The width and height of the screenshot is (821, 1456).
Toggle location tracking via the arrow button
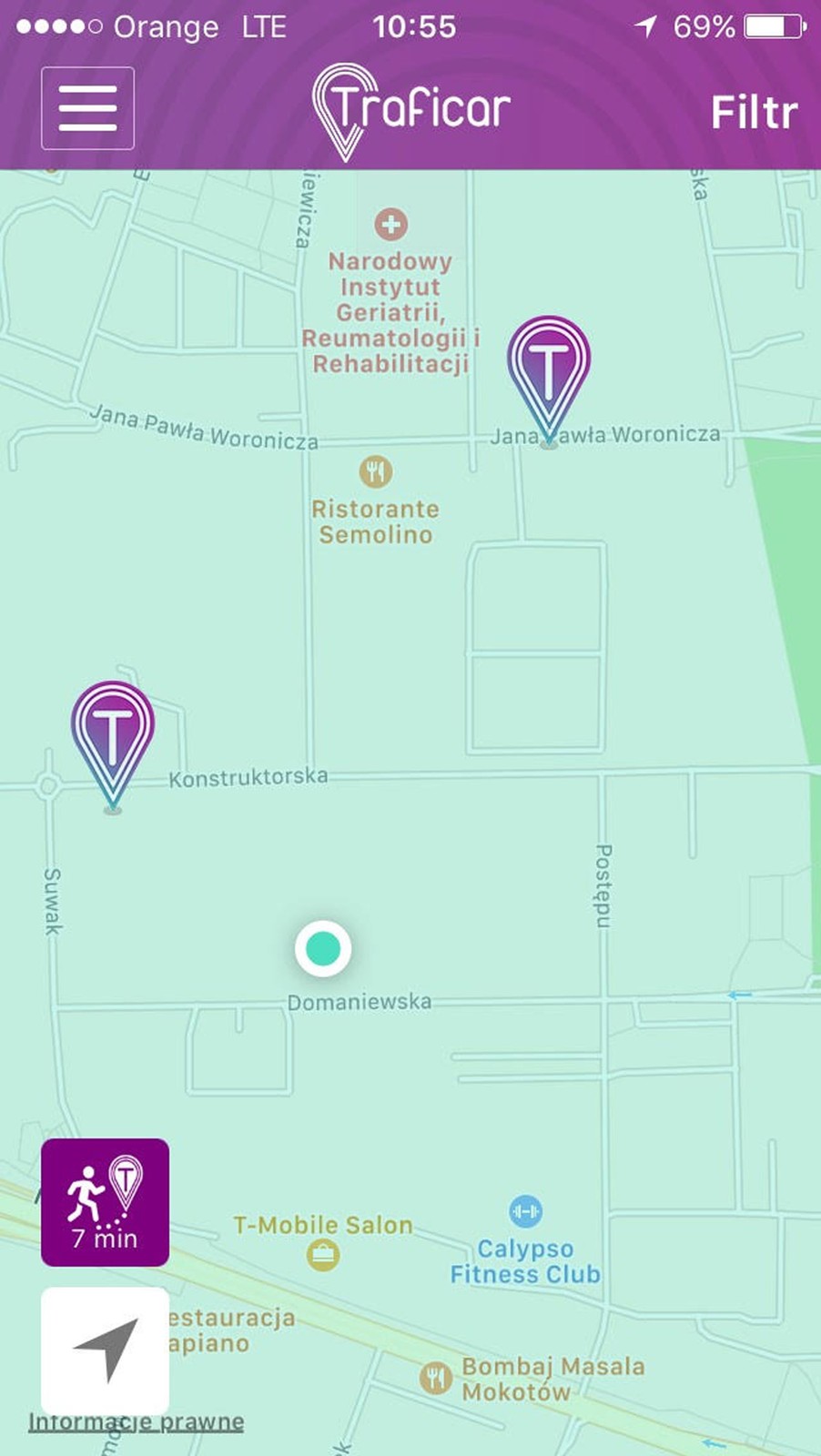[106, 1350]
